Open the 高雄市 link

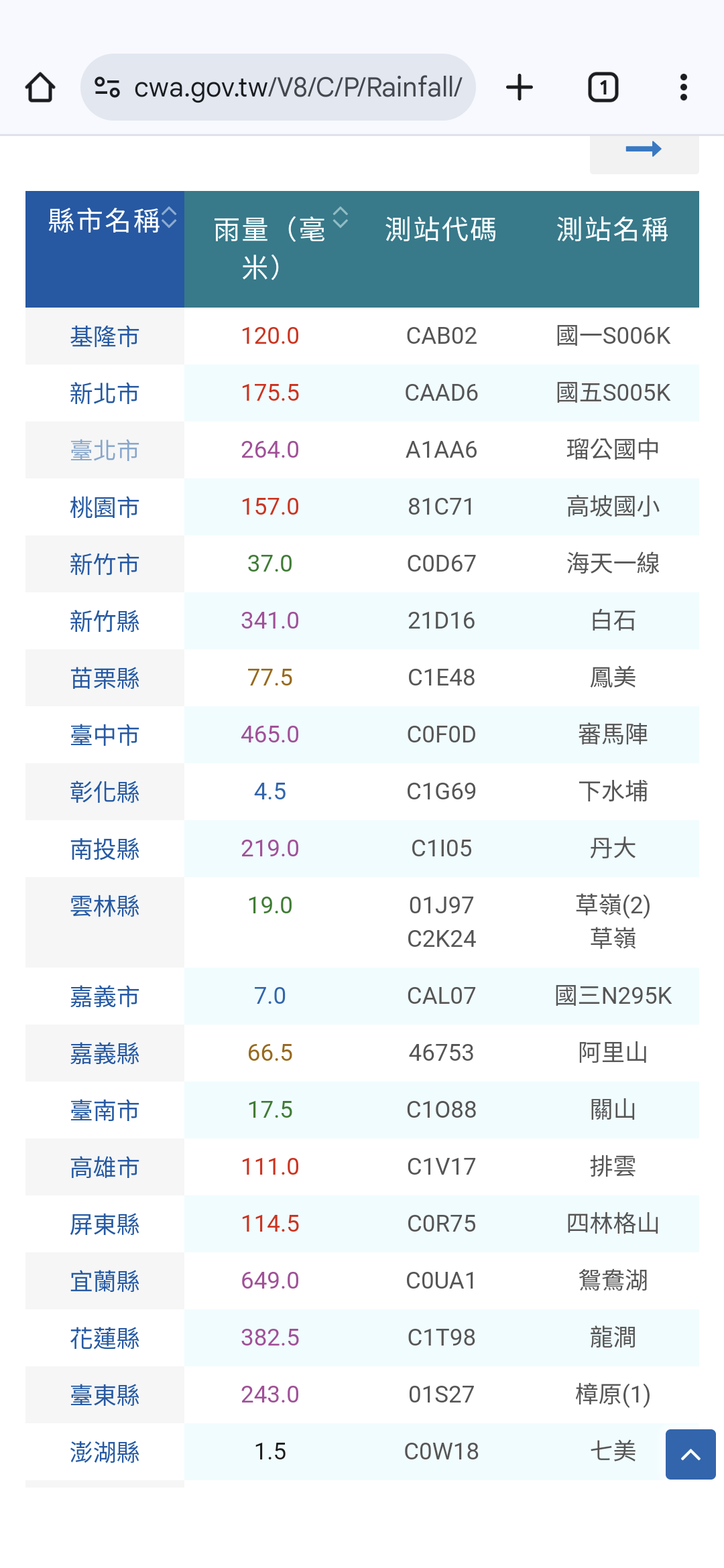tap(105, 1167)
